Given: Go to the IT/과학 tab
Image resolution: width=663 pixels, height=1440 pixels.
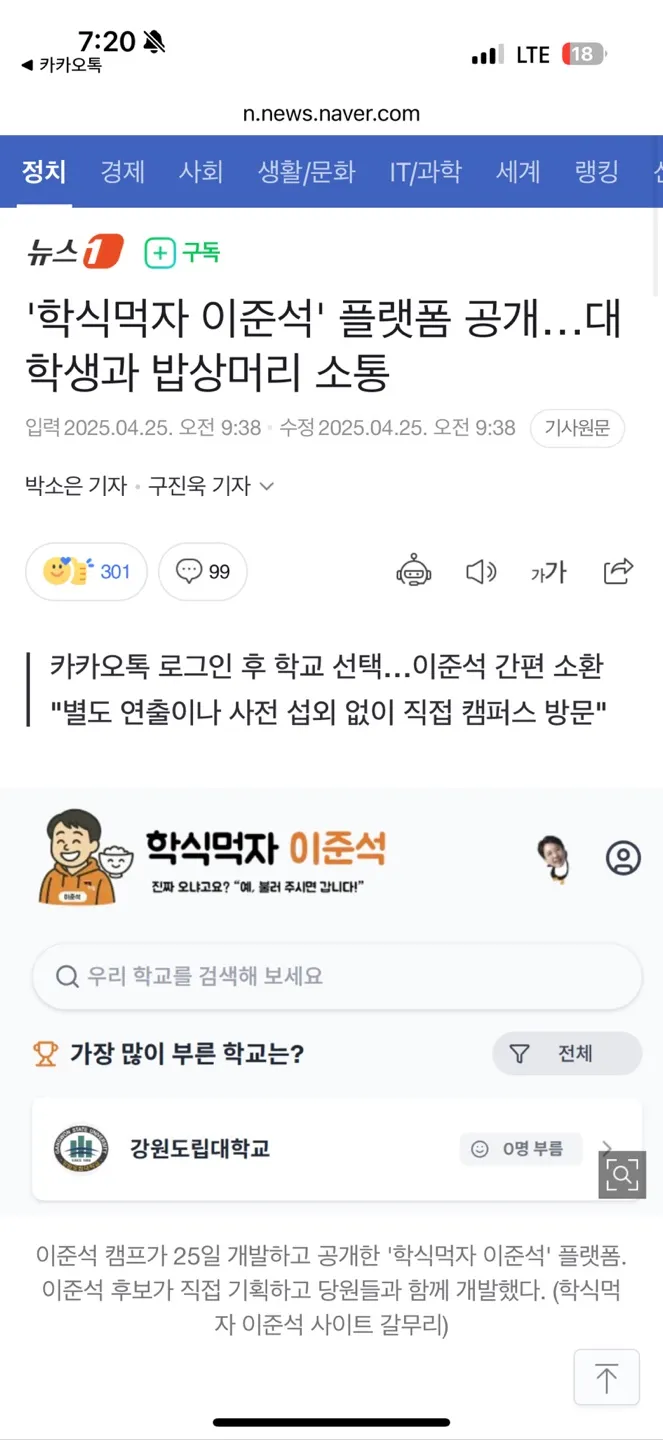Looking at the screenshot, I should click(x=426, y=171).
